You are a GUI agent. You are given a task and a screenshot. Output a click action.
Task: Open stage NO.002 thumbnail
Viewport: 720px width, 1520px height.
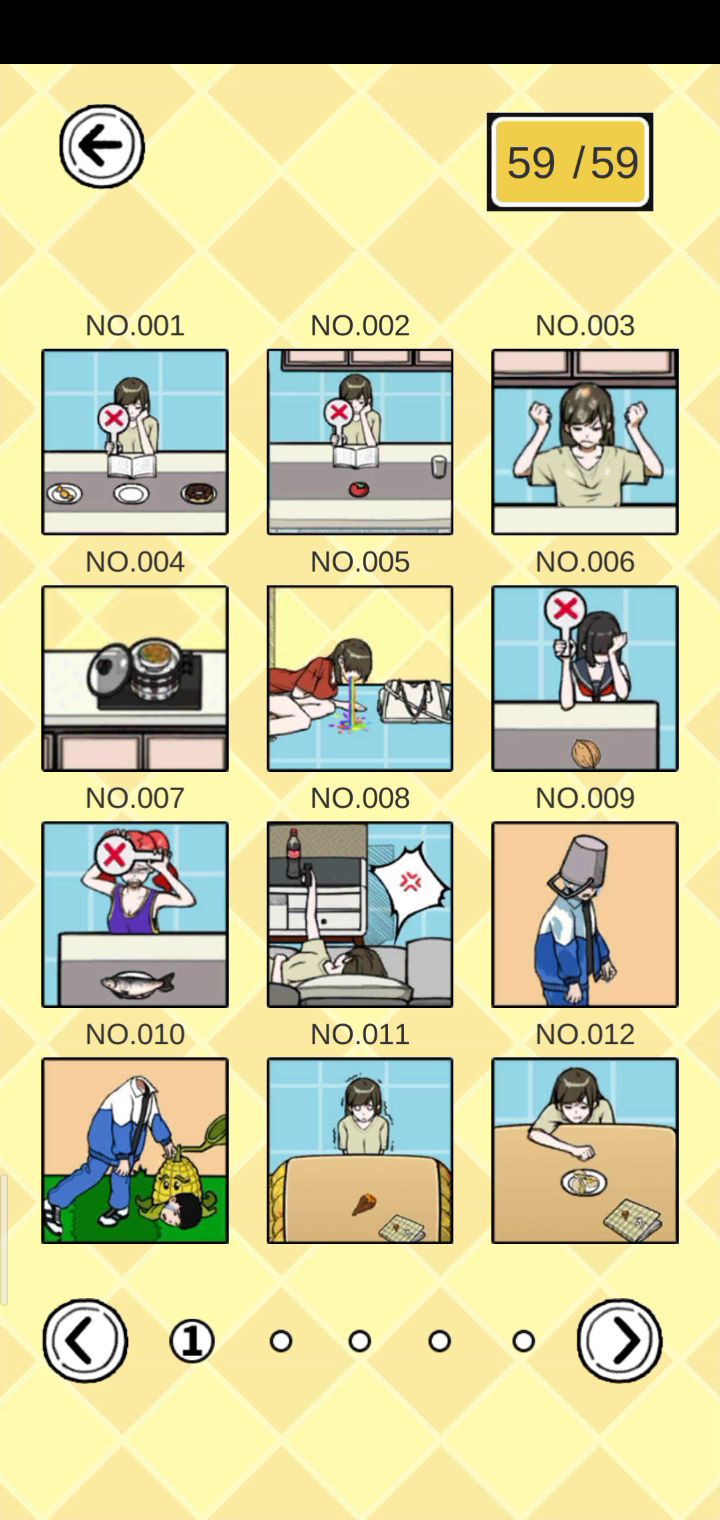360,441
